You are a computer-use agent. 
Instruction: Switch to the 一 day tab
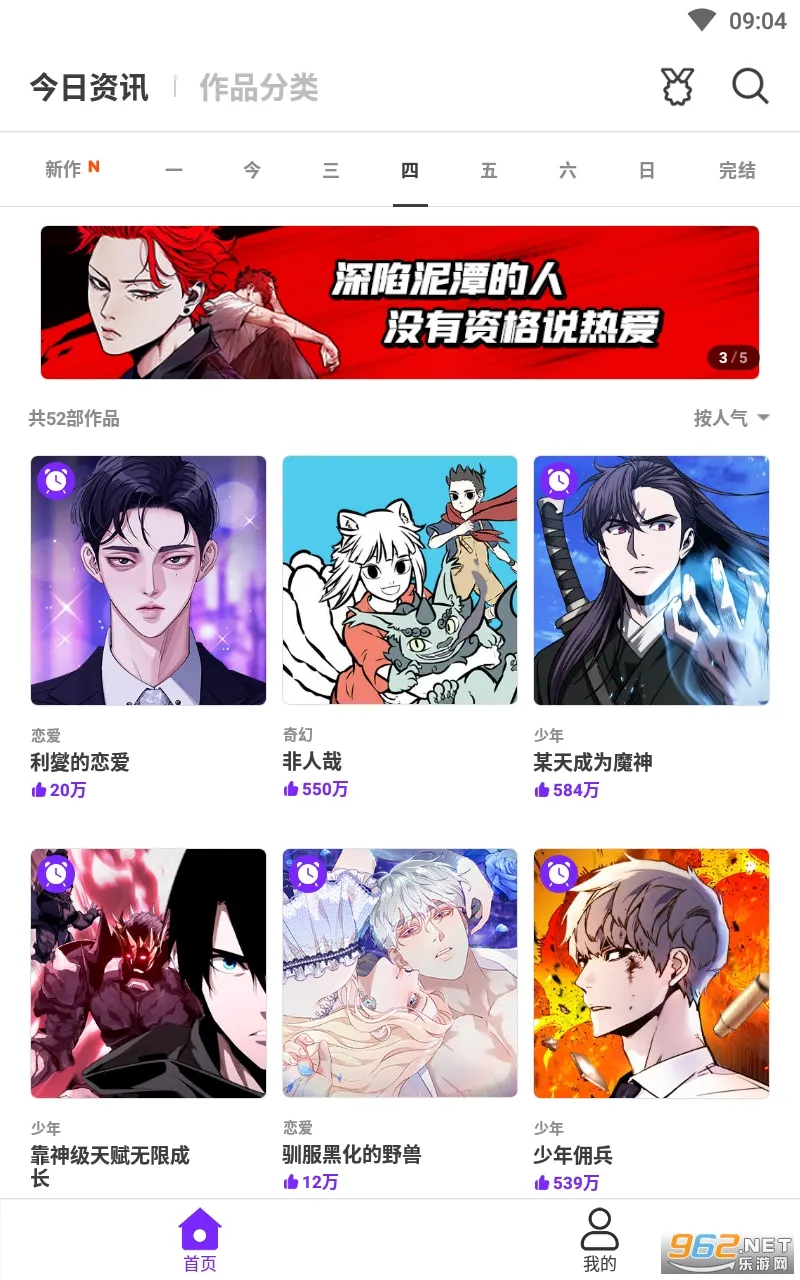[x=174, y=170]
